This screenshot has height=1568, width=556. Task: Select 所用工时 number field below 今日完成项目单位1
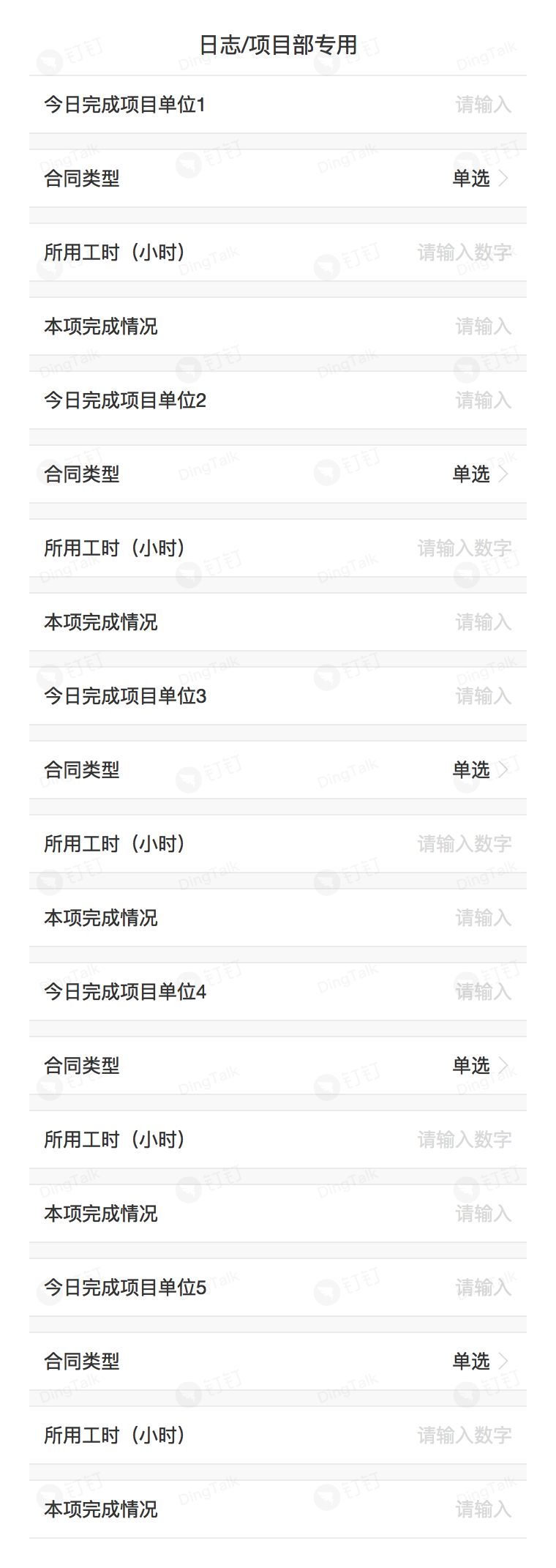tap(278, 253)
